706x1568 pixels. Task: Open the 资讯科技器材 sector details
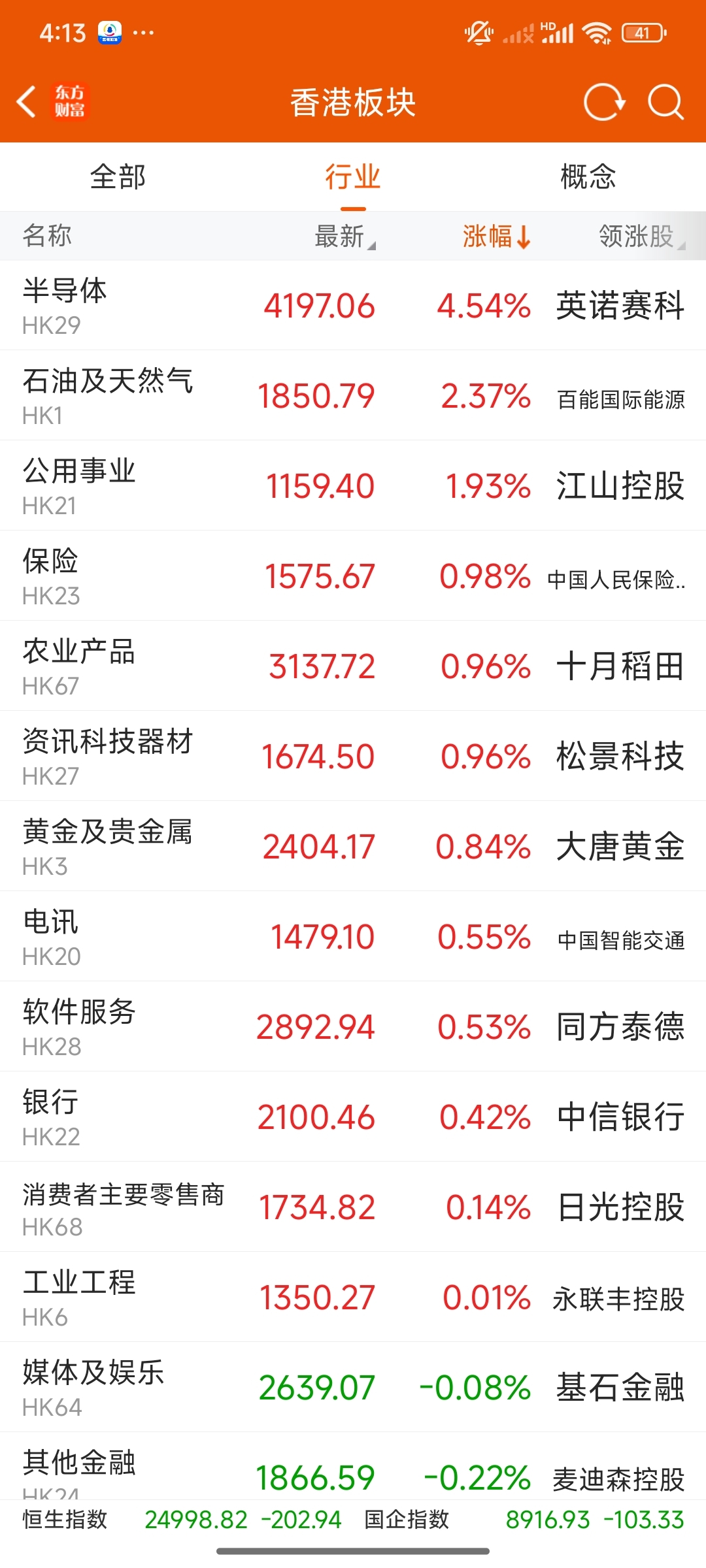pyautogui.click(x=353, y=757)
